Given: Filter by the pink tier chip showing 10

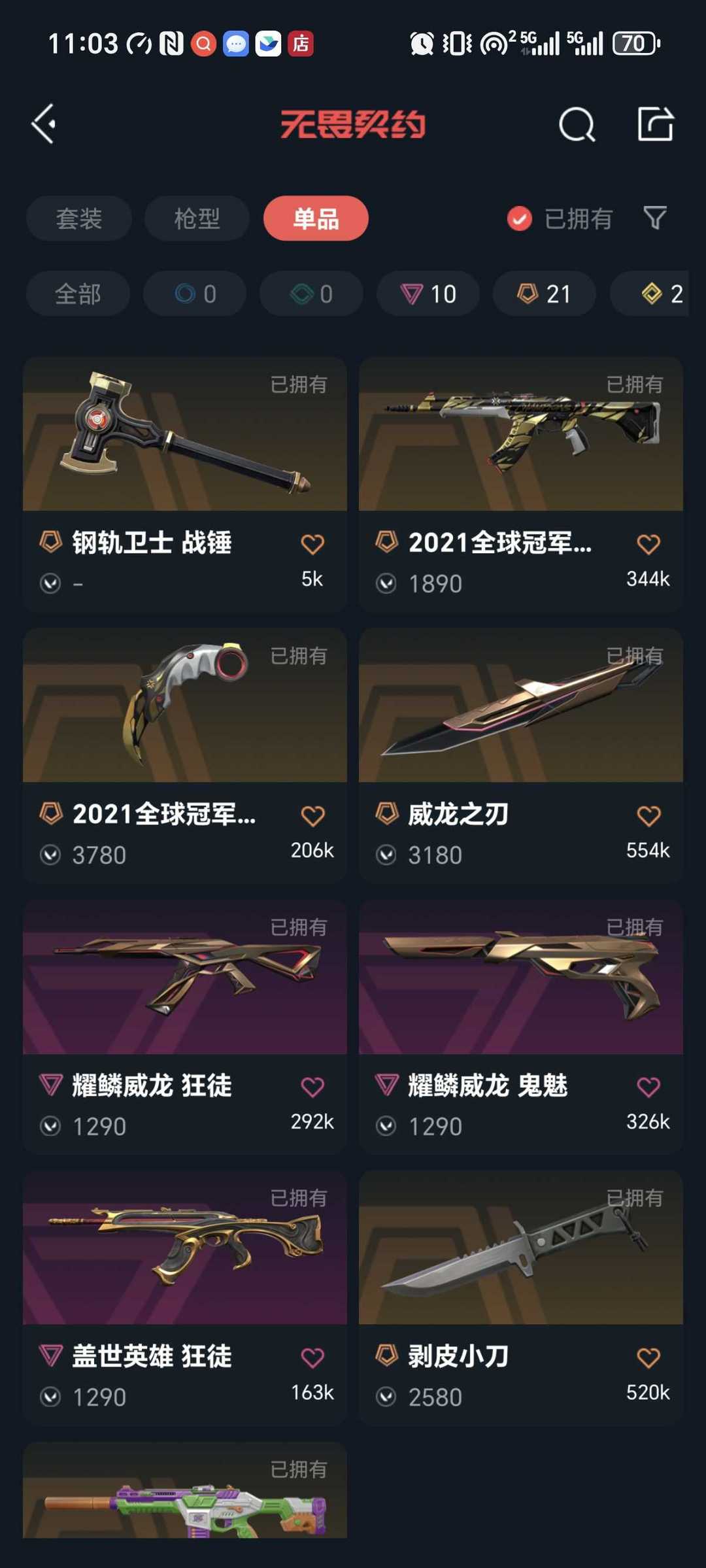Looking at the screenshot, I should [x=428, y=294].
